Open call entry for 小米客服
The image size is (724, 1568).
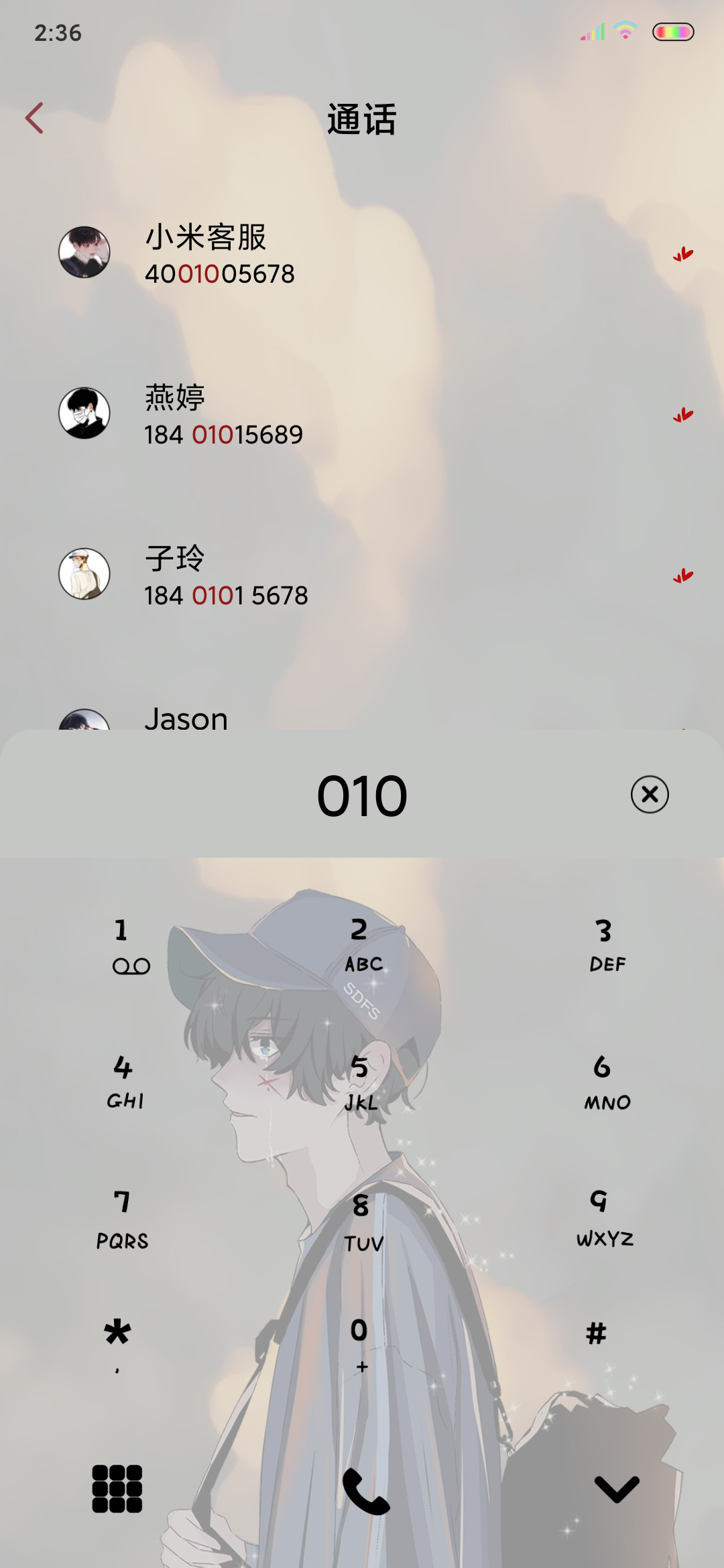(362, 253)
